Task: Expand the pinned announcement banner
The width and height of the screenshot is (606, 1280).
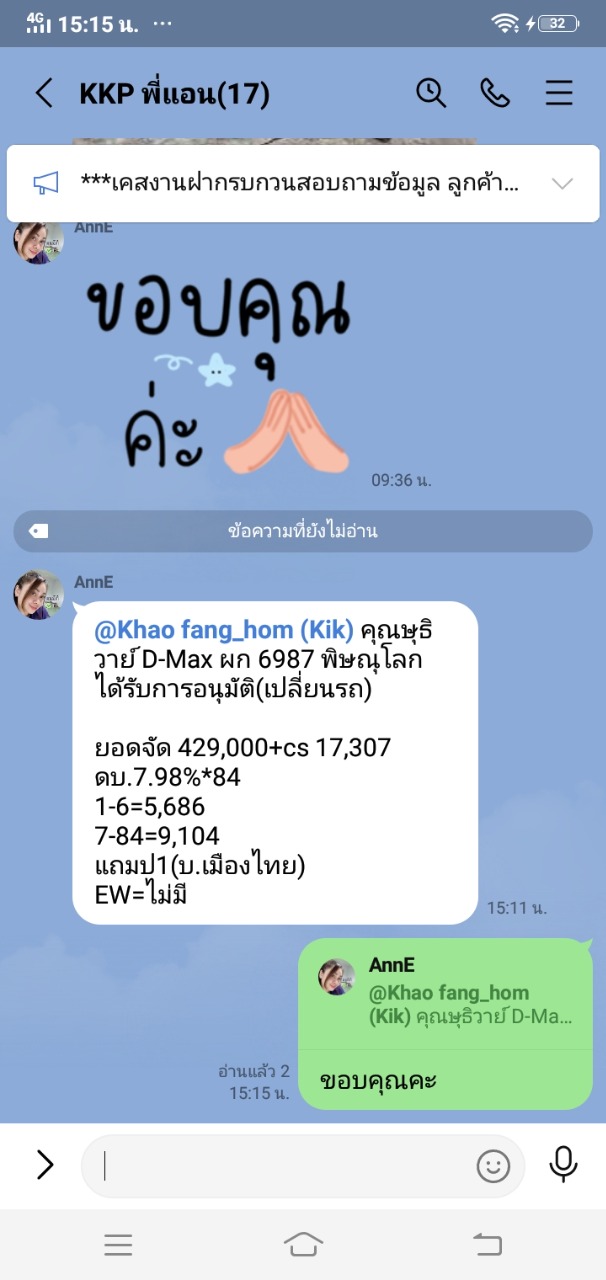Action: click(x=562, y=183)
